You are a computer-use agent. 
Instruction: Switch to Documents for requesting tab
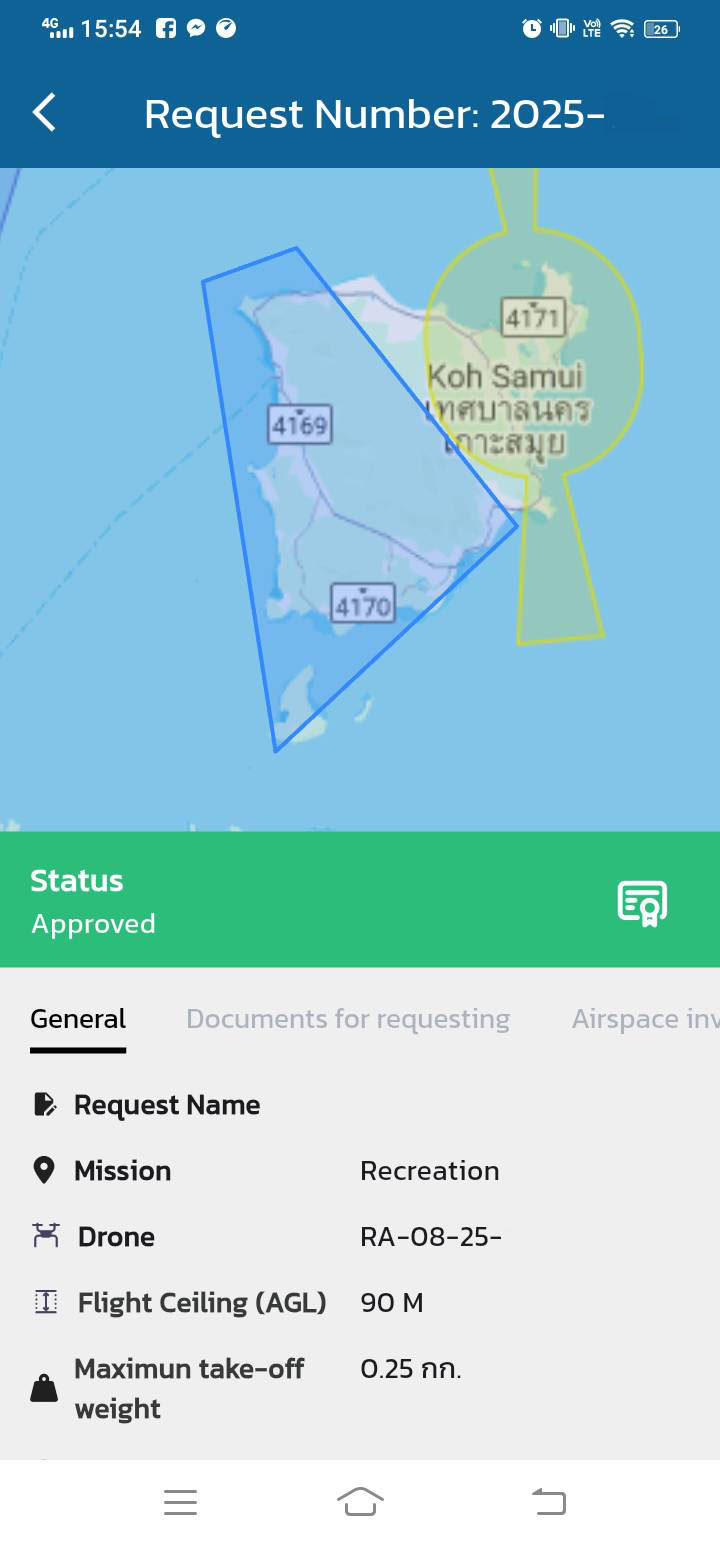pos(348,1019)
